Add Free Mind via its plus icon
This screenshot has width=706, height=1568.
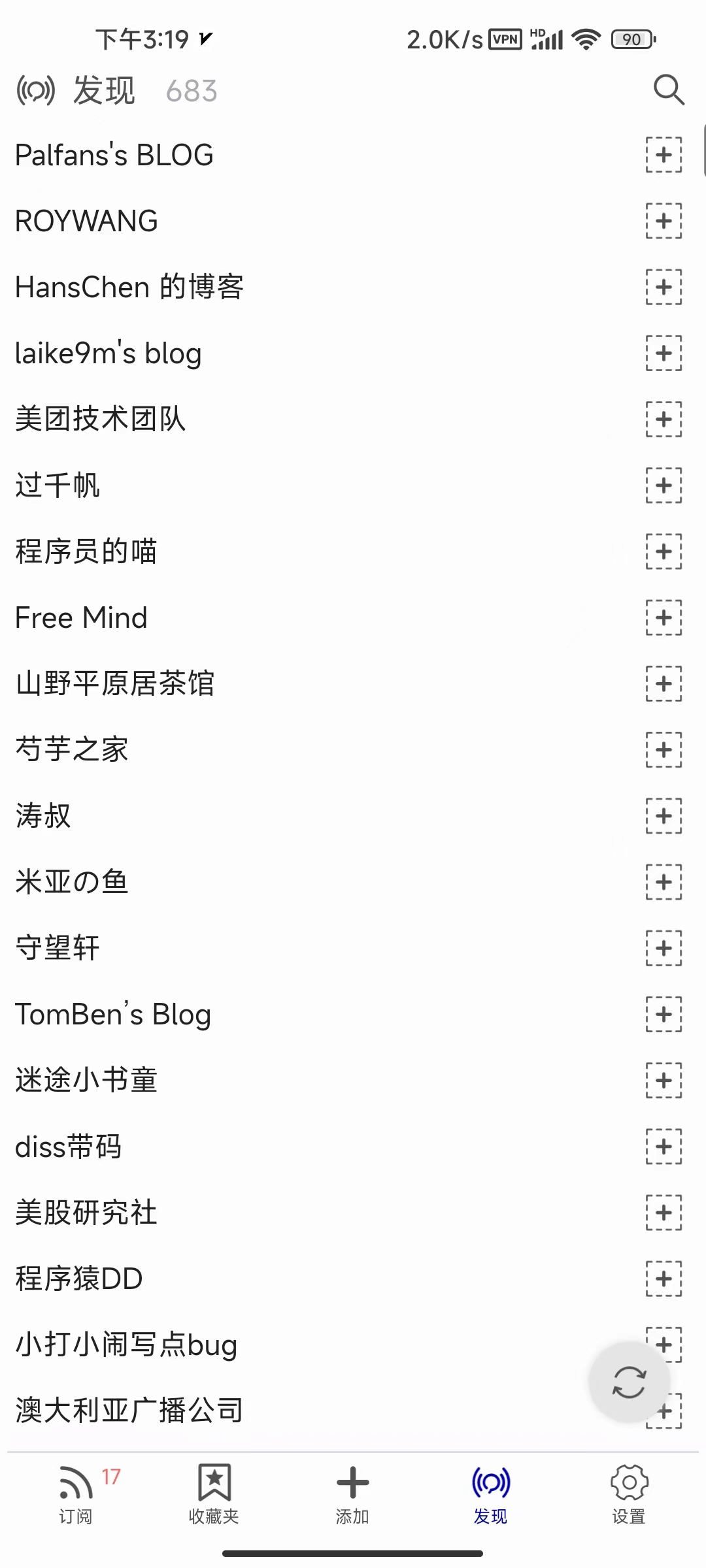(664, 617)
